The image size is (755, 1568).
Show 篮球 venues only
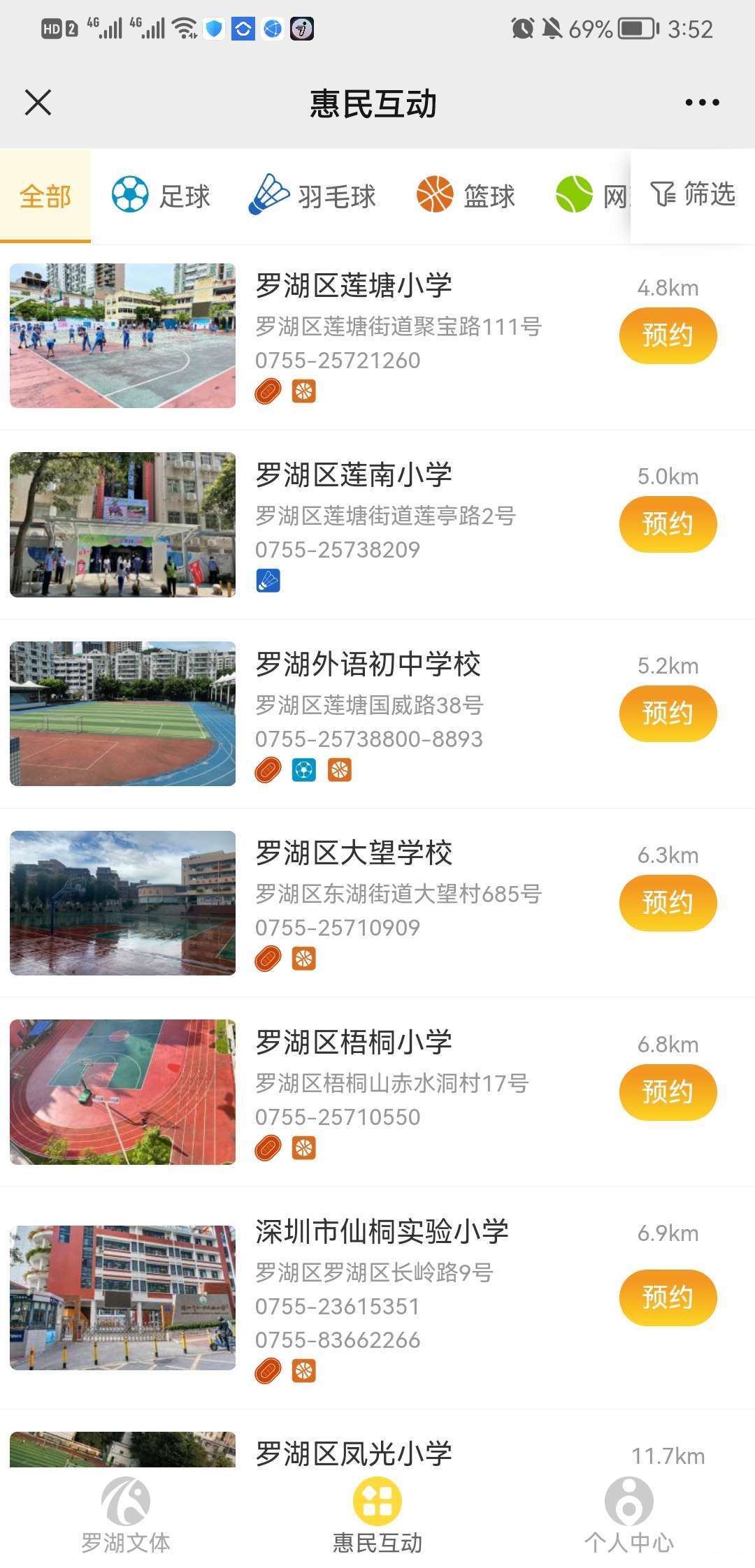[x=466, y=196]
